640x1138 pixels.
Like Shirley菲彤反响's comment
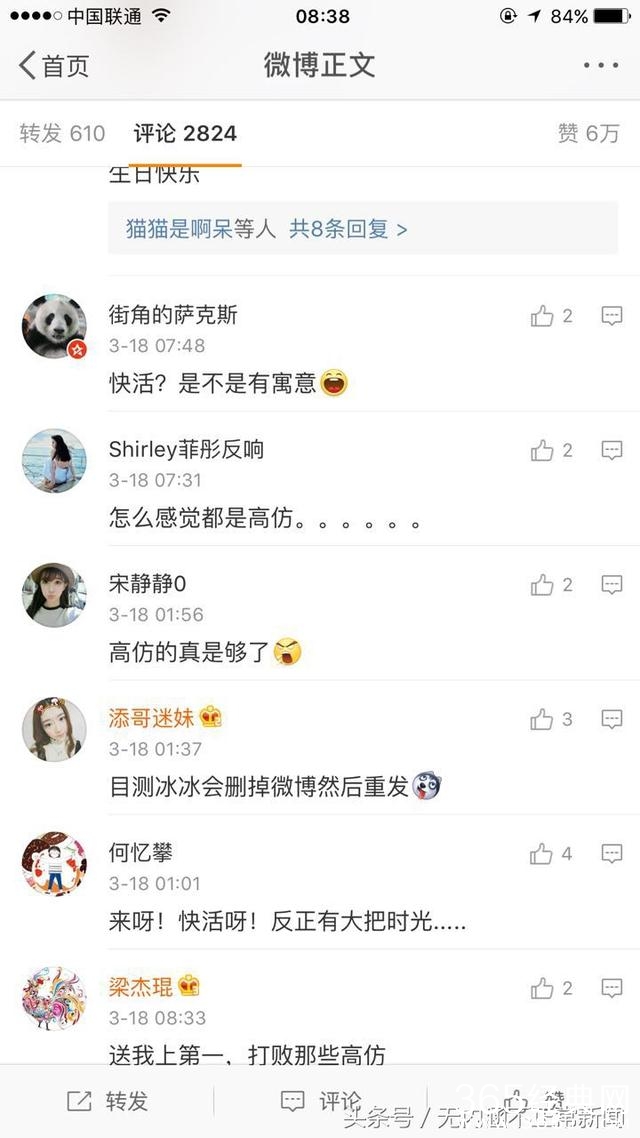point(543,450)
